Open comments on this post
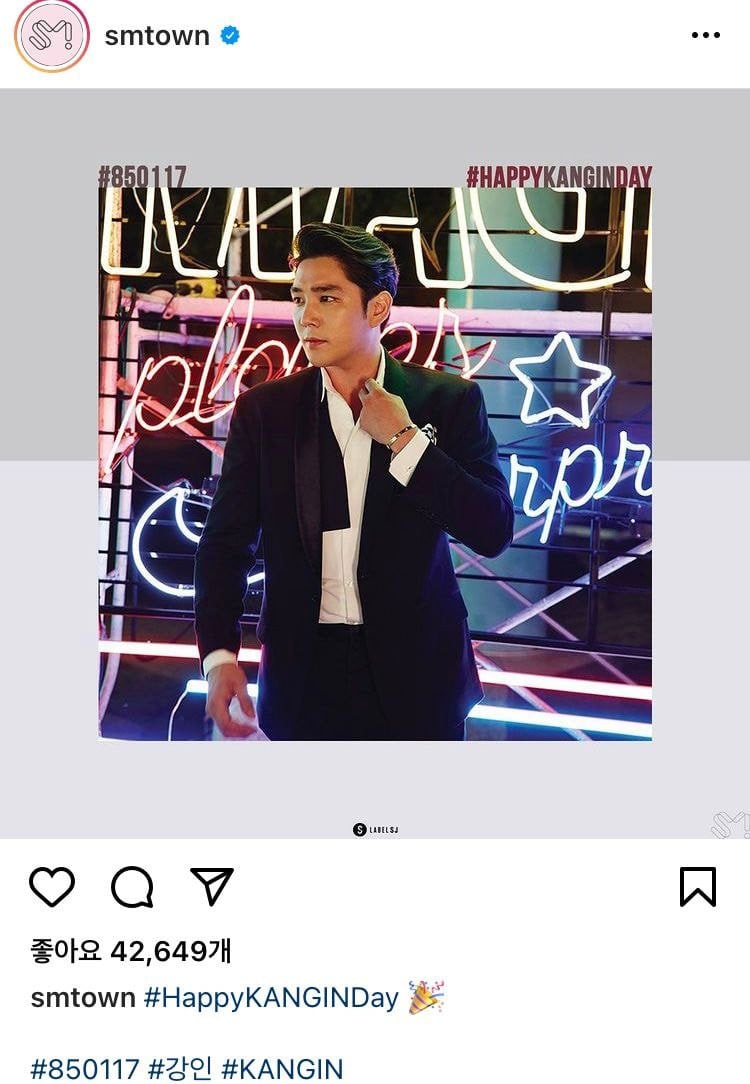The width and height of the screenshot is (750, 1084). (132, 886)
